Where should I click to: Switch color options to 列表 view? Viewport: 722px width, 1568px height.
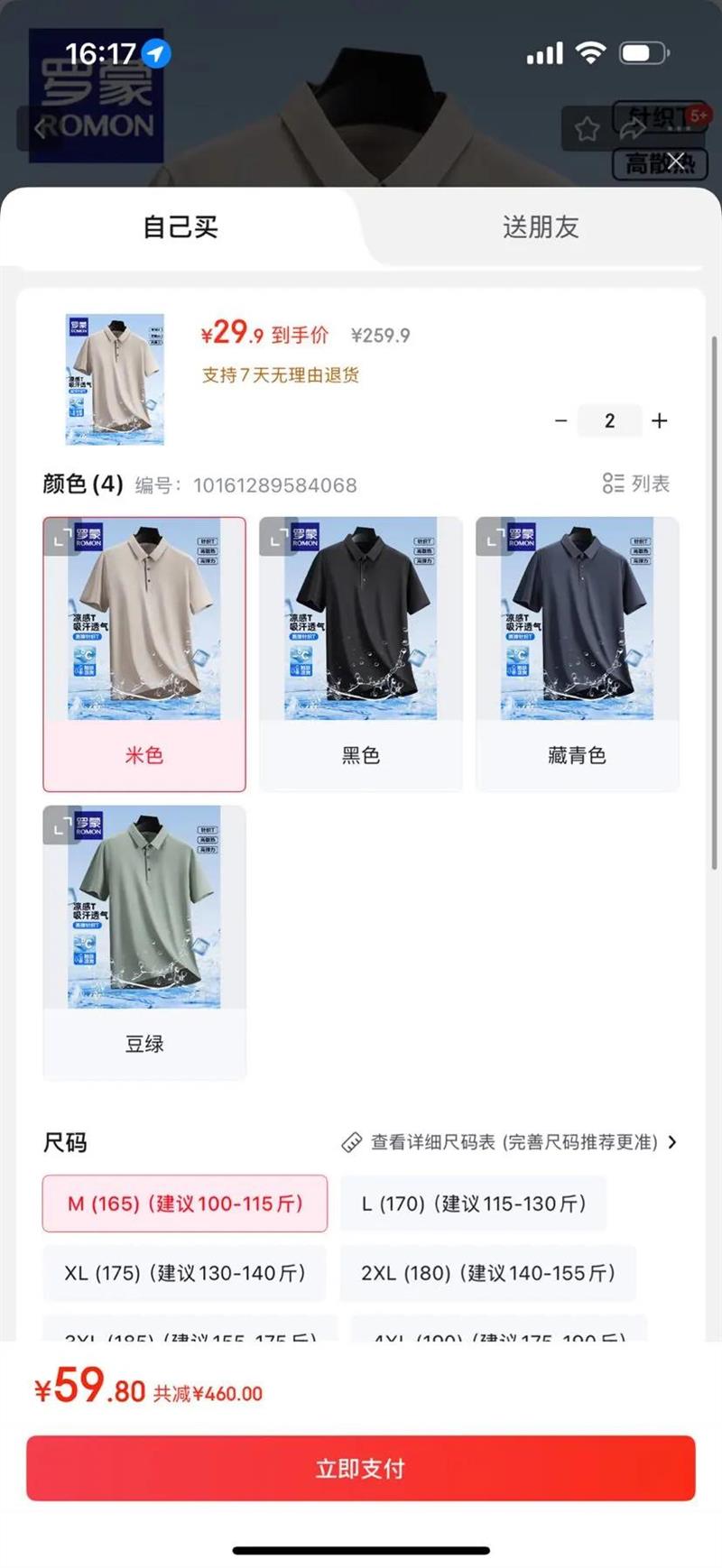(636, 484)
